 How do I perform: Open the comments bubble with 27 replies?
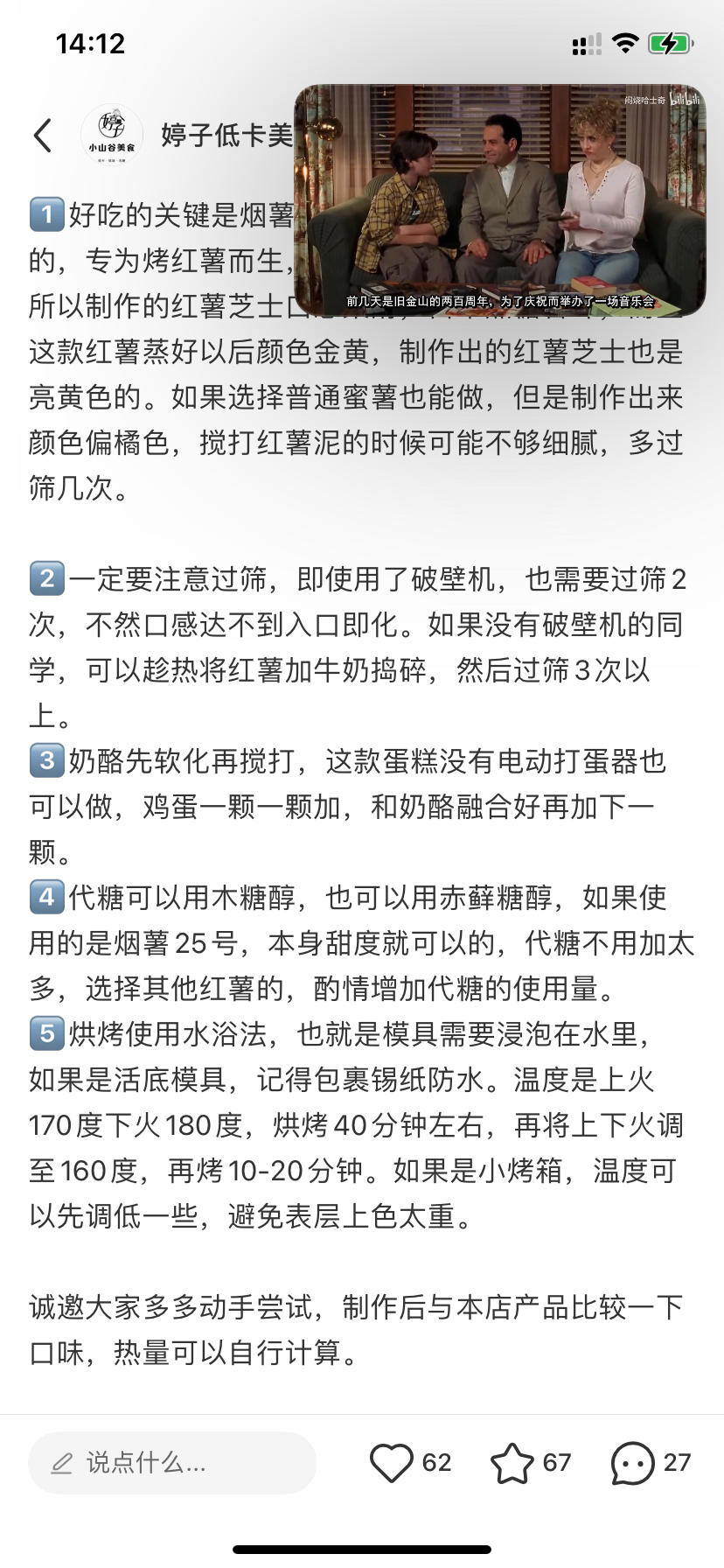pos(632,1462)
